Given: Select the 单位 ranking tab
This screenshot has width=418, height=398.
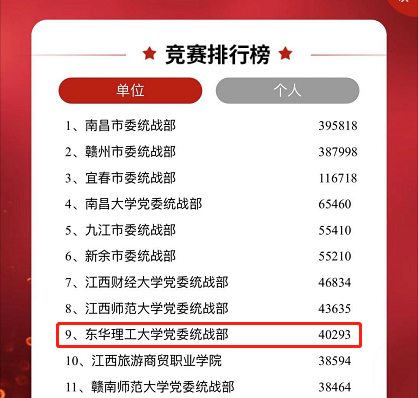Looking at the screenshot, I should 130,91.
